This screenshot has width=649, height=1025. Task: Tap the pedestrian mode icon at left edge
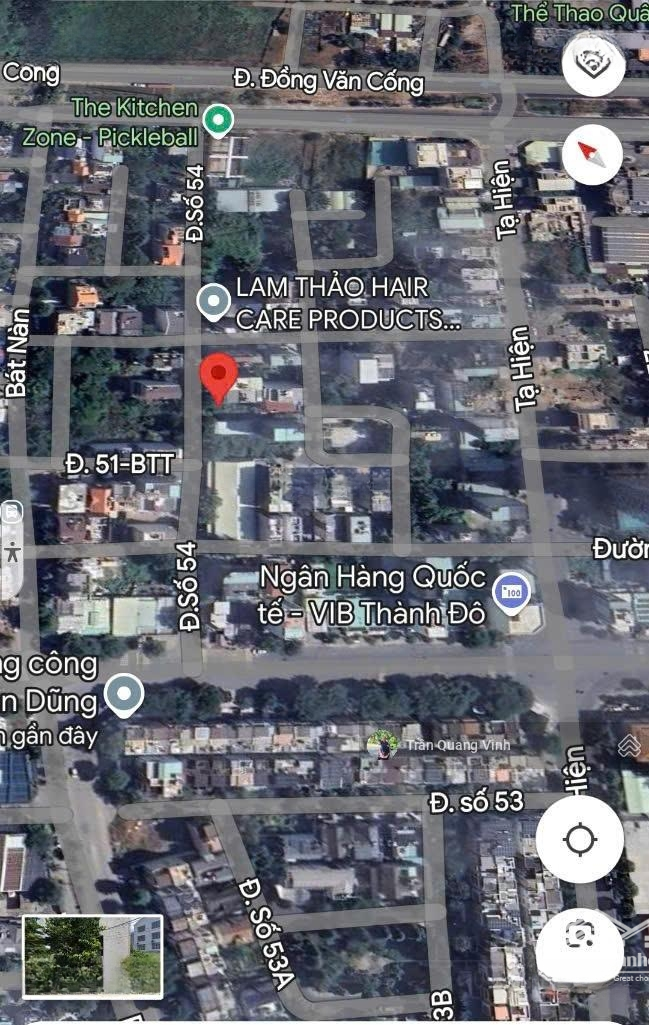pos(11,551)
